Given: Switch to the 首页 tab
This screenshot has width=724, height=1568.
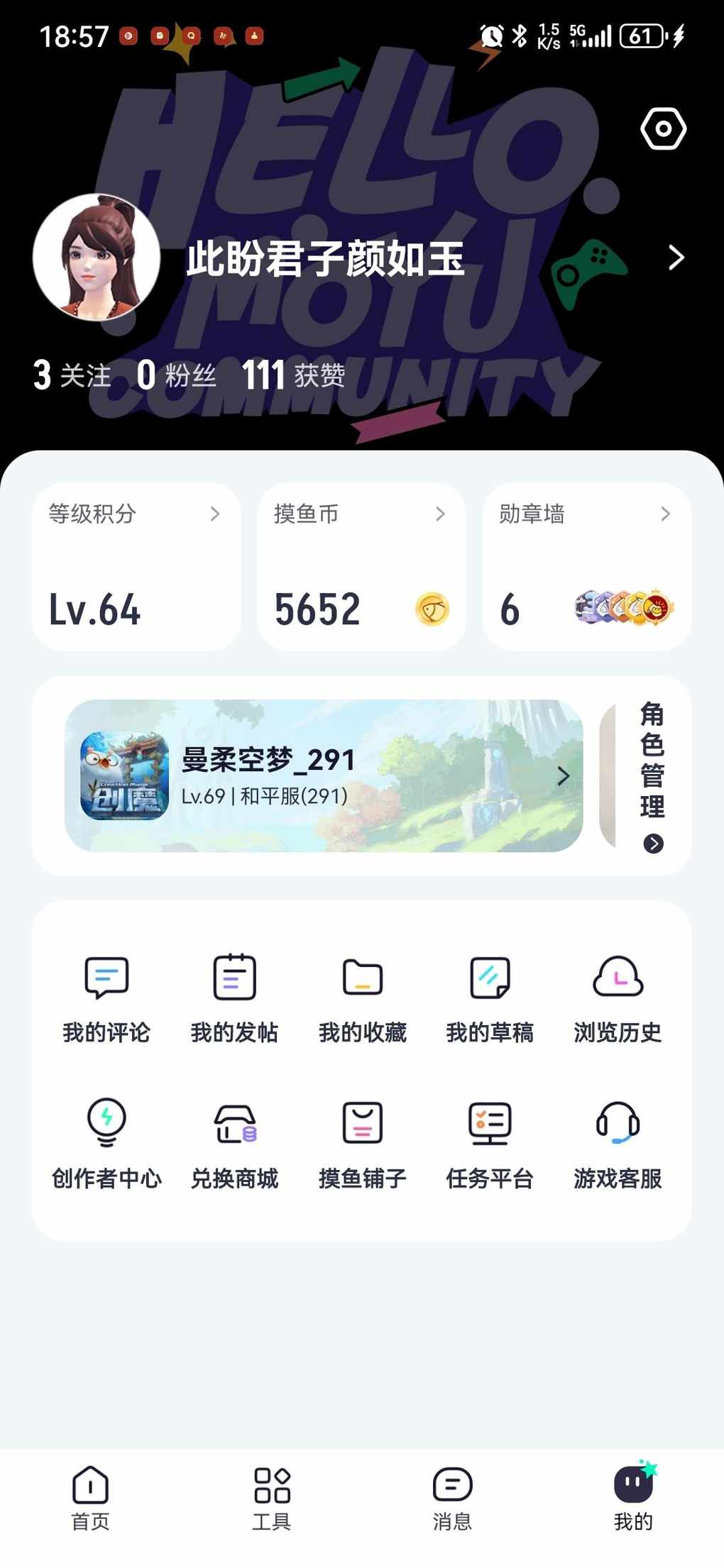Looking at the screenshot, I should coord(90,1498).
